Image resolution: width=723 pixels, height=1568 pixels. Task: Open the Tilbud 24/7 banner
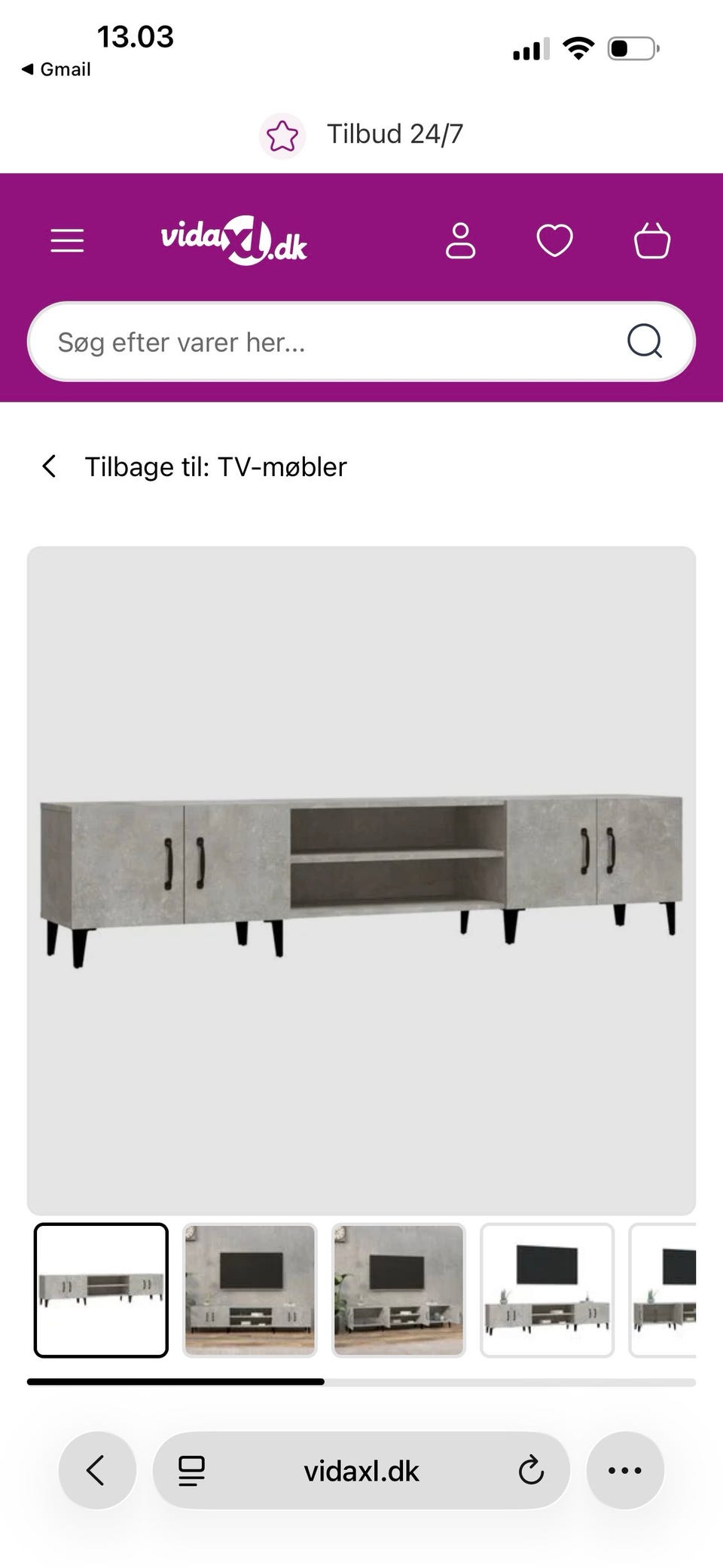click(x=393, y=134)
